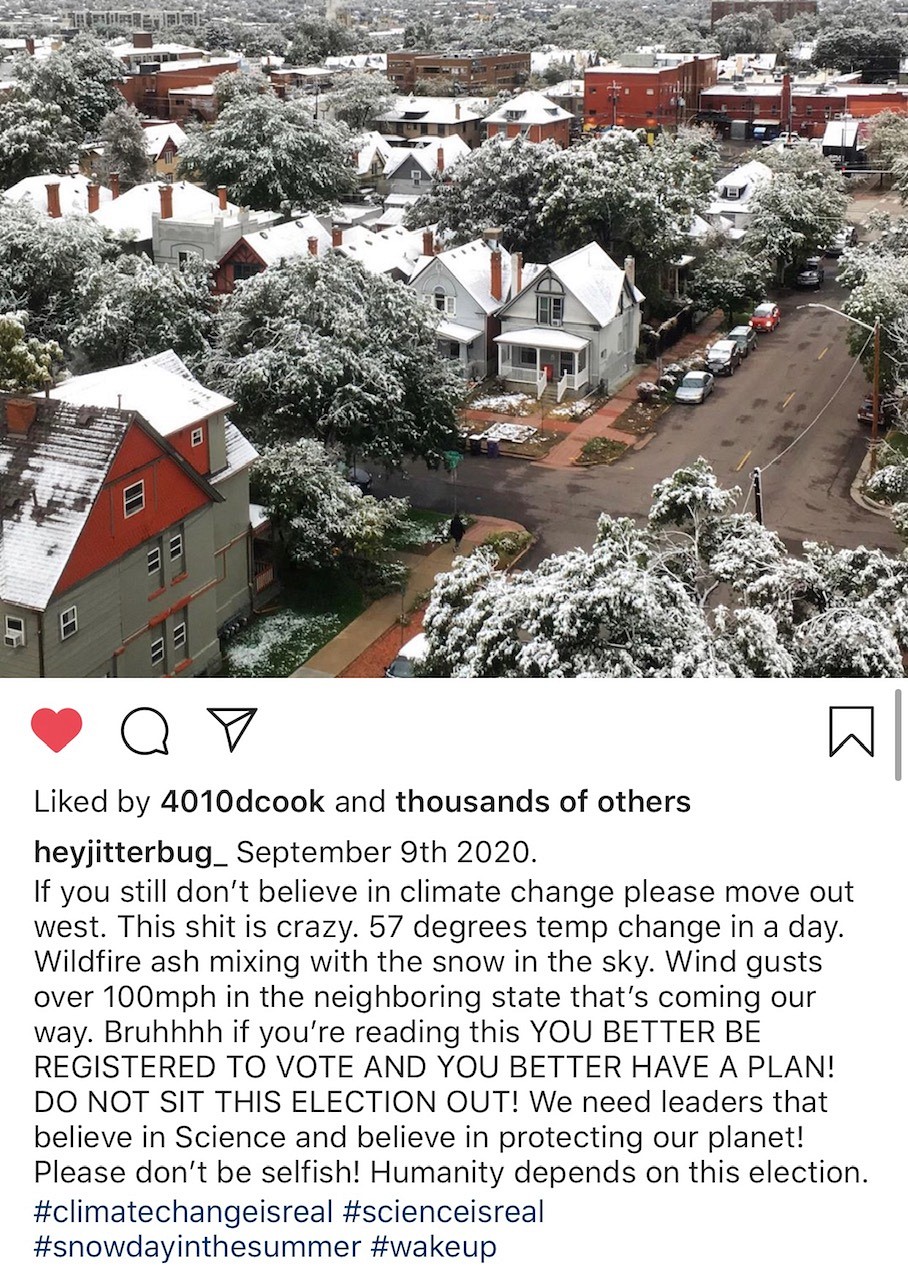This screenshot has height=1280, width=908.
Task: Unlike the post via red heart
Action: click(x=56, y=731)
